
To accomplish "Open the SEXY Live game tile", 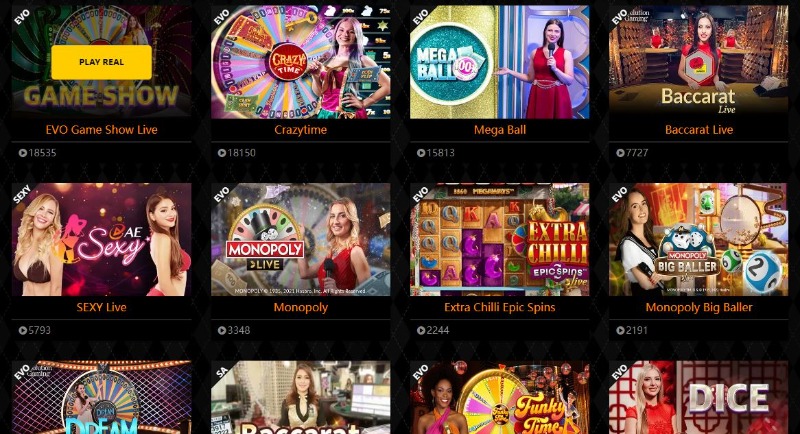I will coord(101,239).
